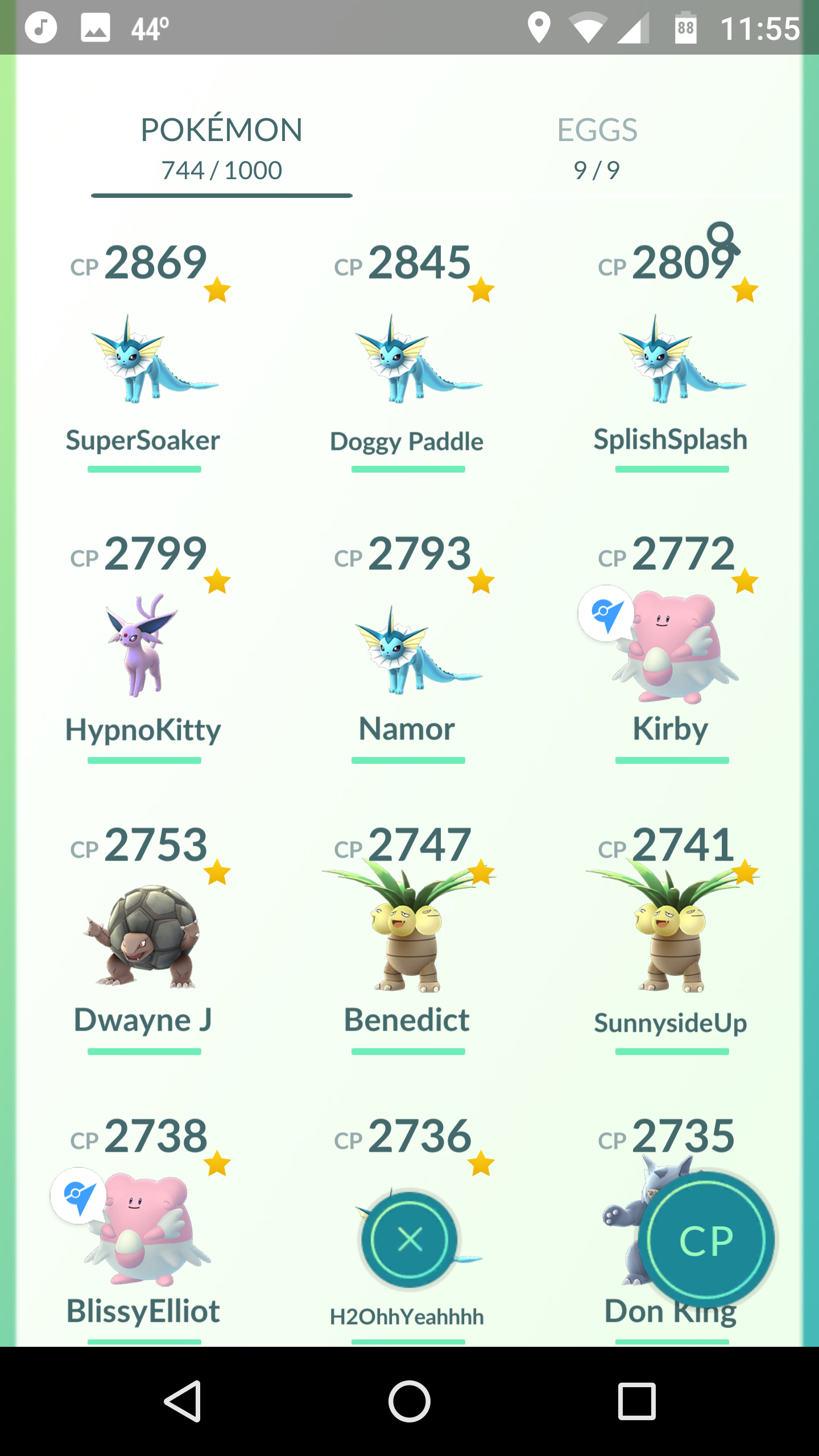Screen dimensions: 819x1456
Task: View the SplishSplash Vaporeon
Action: point(671,358)
